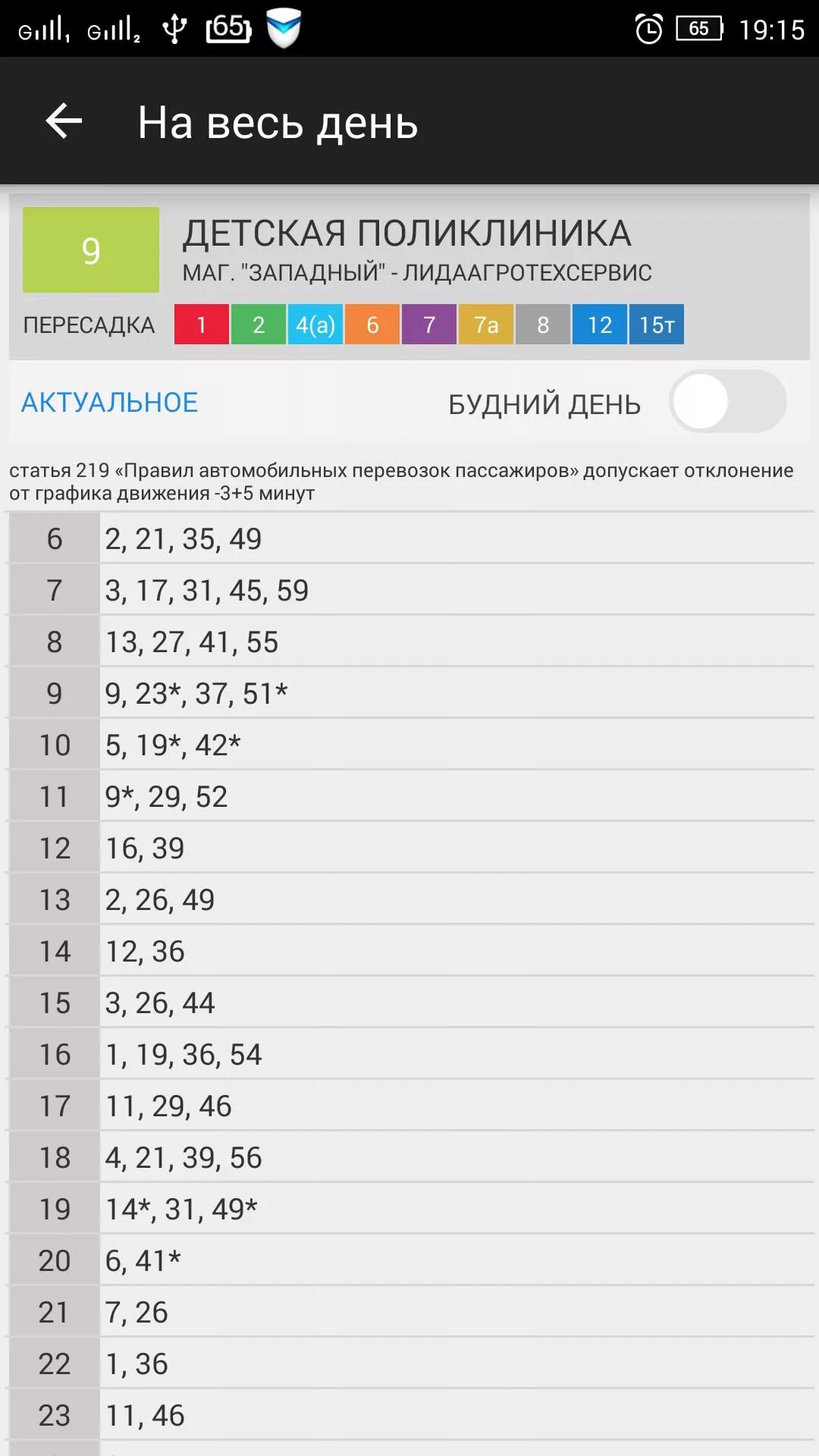Toggle the БУДНИЙ ДЕНЬ switch
819x1456 pixels.
coord(728,401)
